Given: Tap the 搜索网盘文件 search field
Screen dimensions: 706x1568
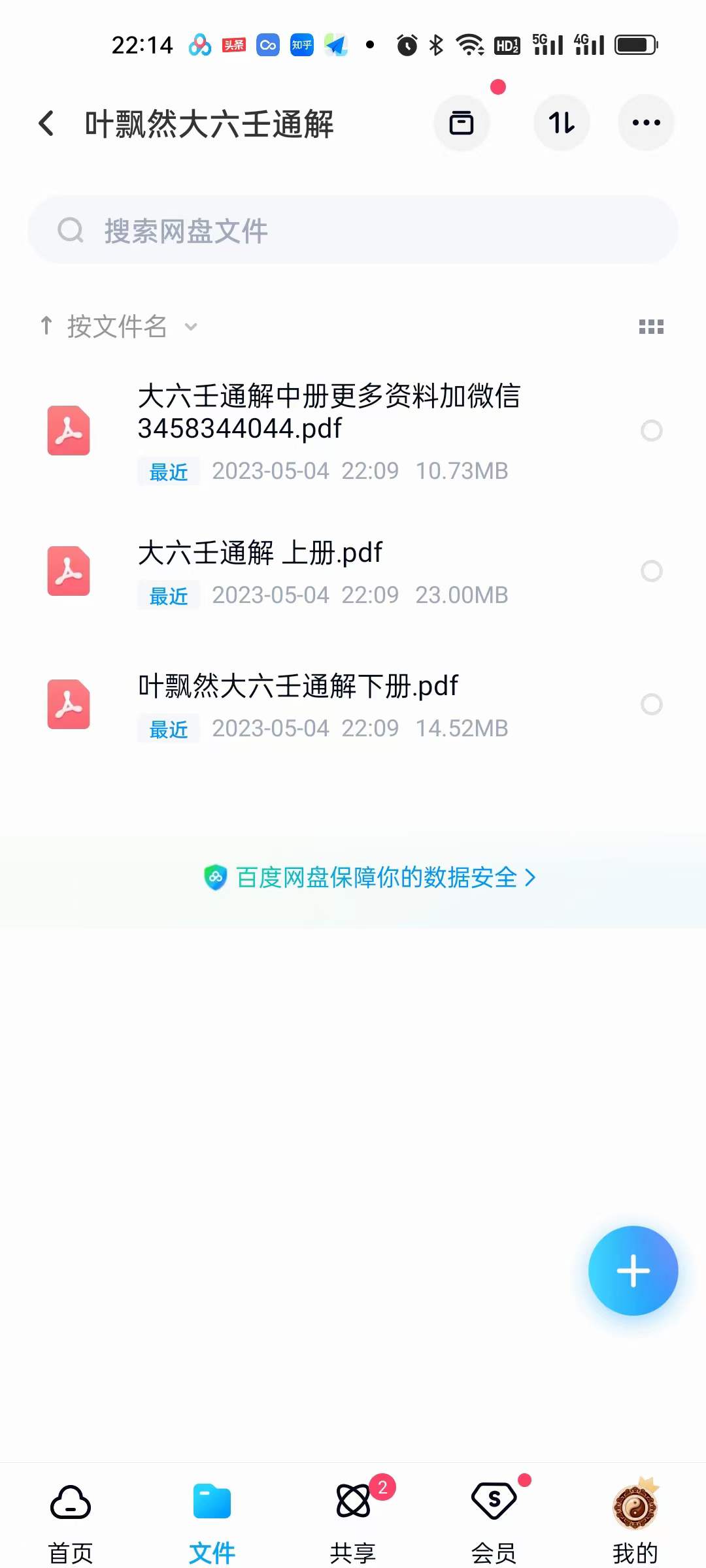Looking at the screenshot, I should point(353,230).
